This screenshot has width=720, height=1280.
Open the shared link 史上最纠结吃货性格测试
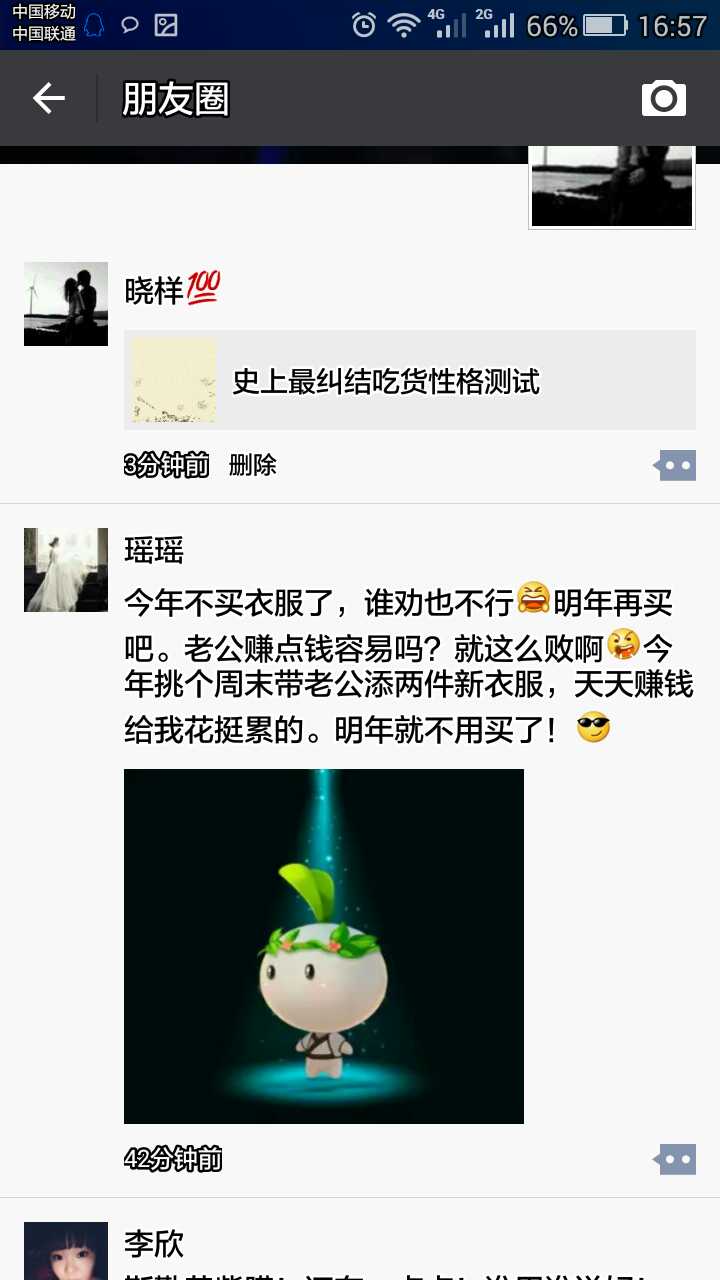tap(409, 380)
